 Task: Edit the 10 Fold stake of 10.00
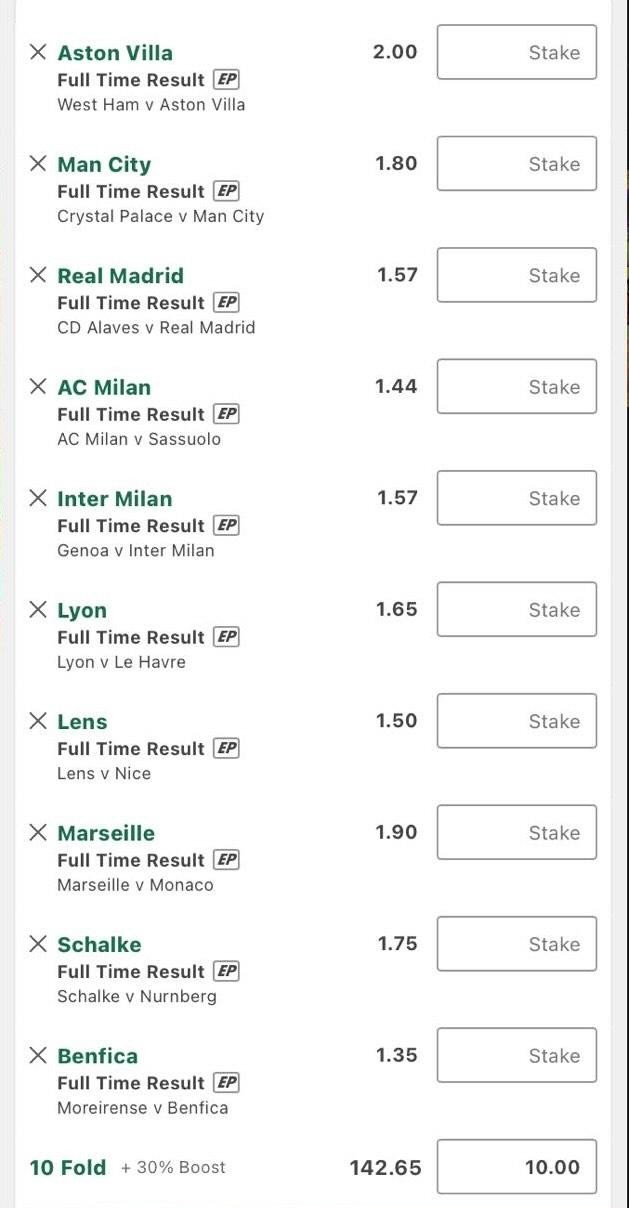click(x=516, y=1167)
